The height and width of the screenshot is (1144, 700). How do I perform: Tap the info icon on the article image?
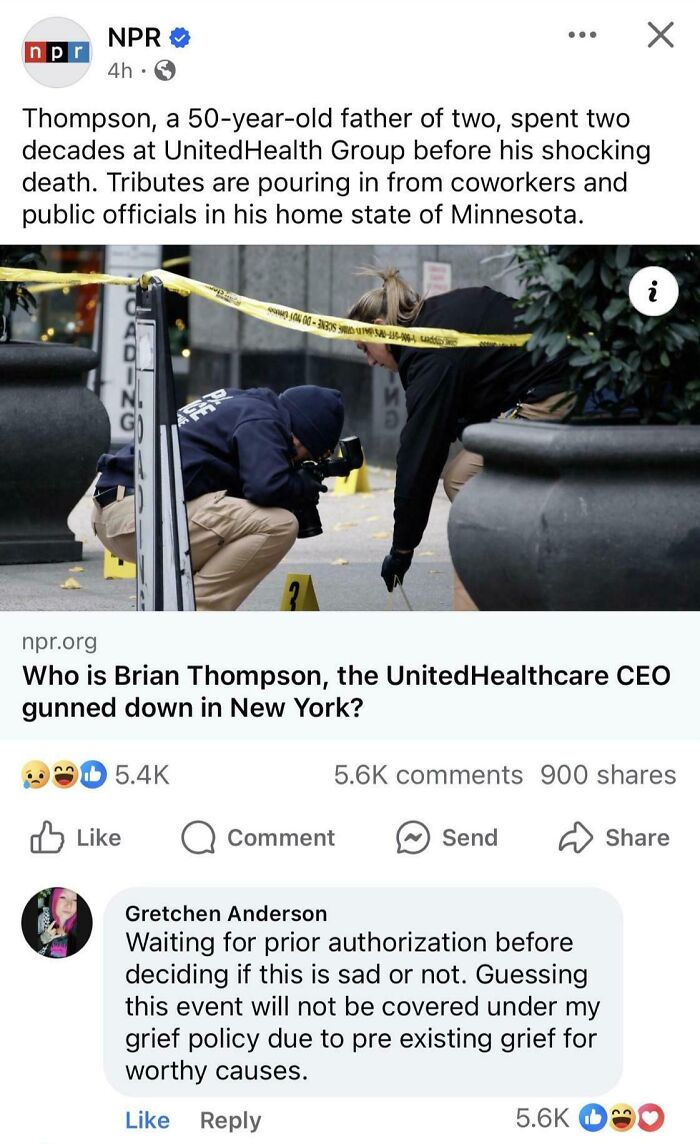(653, 292)
